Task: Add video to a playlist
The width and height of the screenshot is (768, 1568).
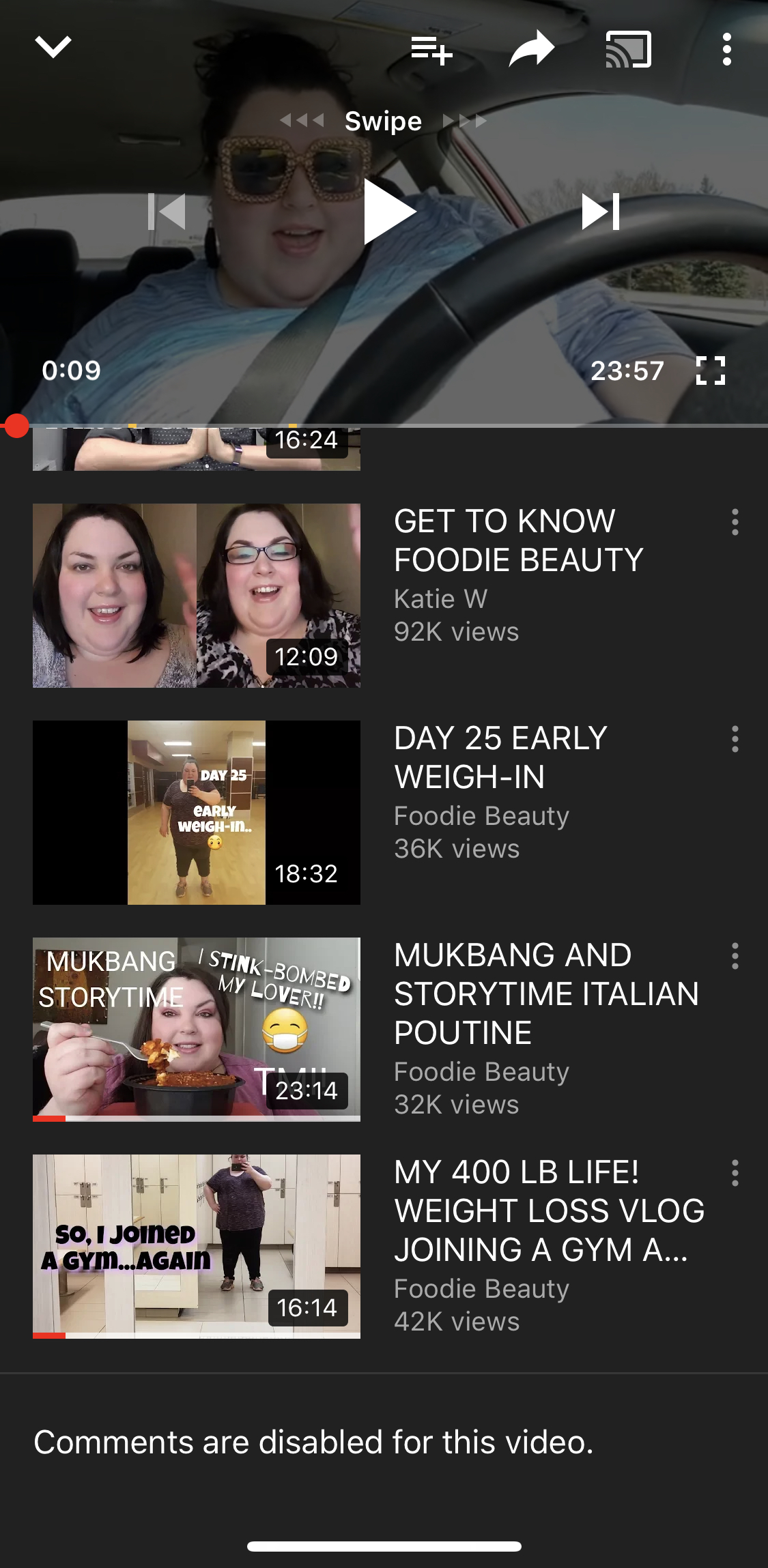Action: point(431,50)
